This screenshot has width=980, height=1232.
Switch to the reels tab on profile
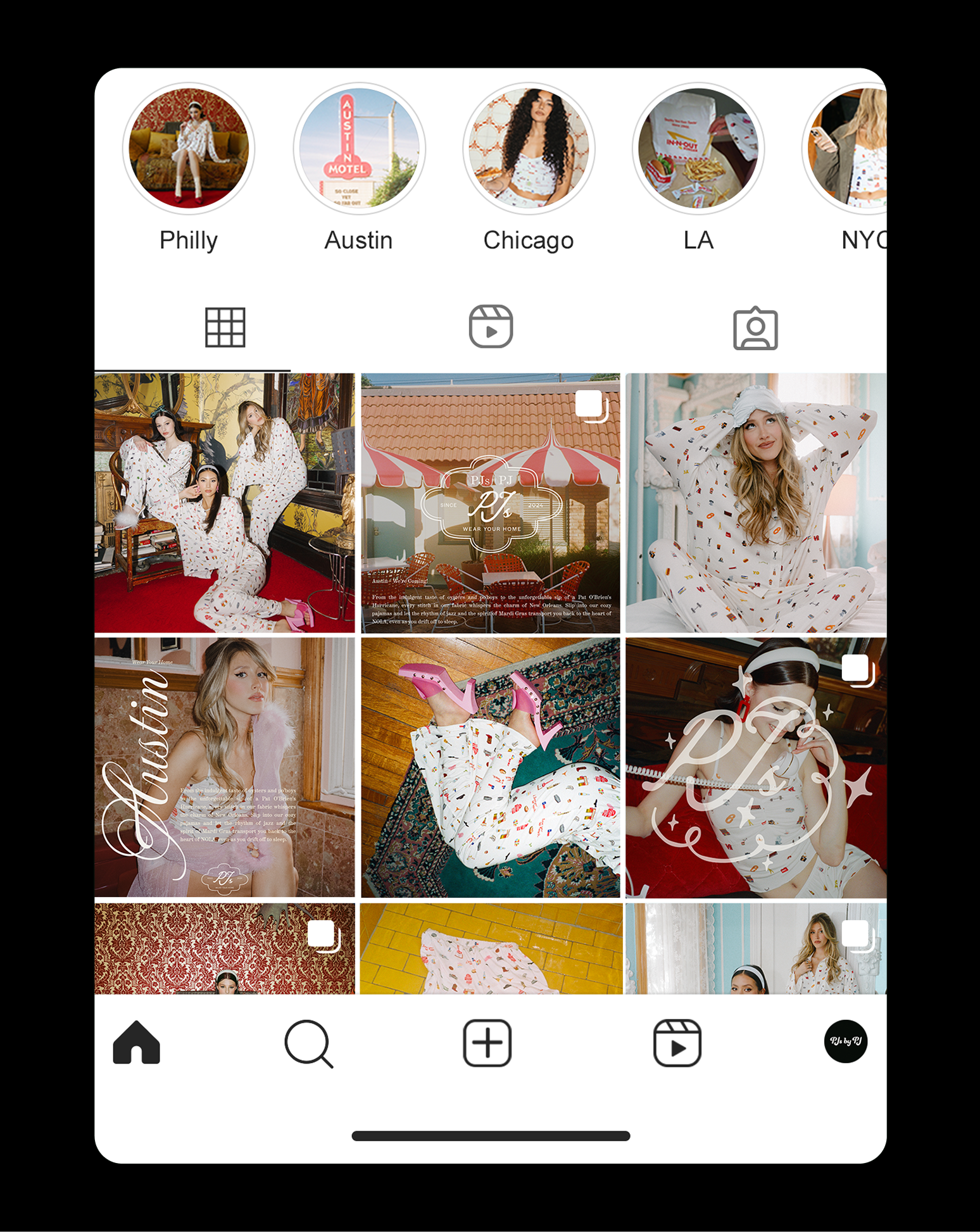[x=491, y=327]
